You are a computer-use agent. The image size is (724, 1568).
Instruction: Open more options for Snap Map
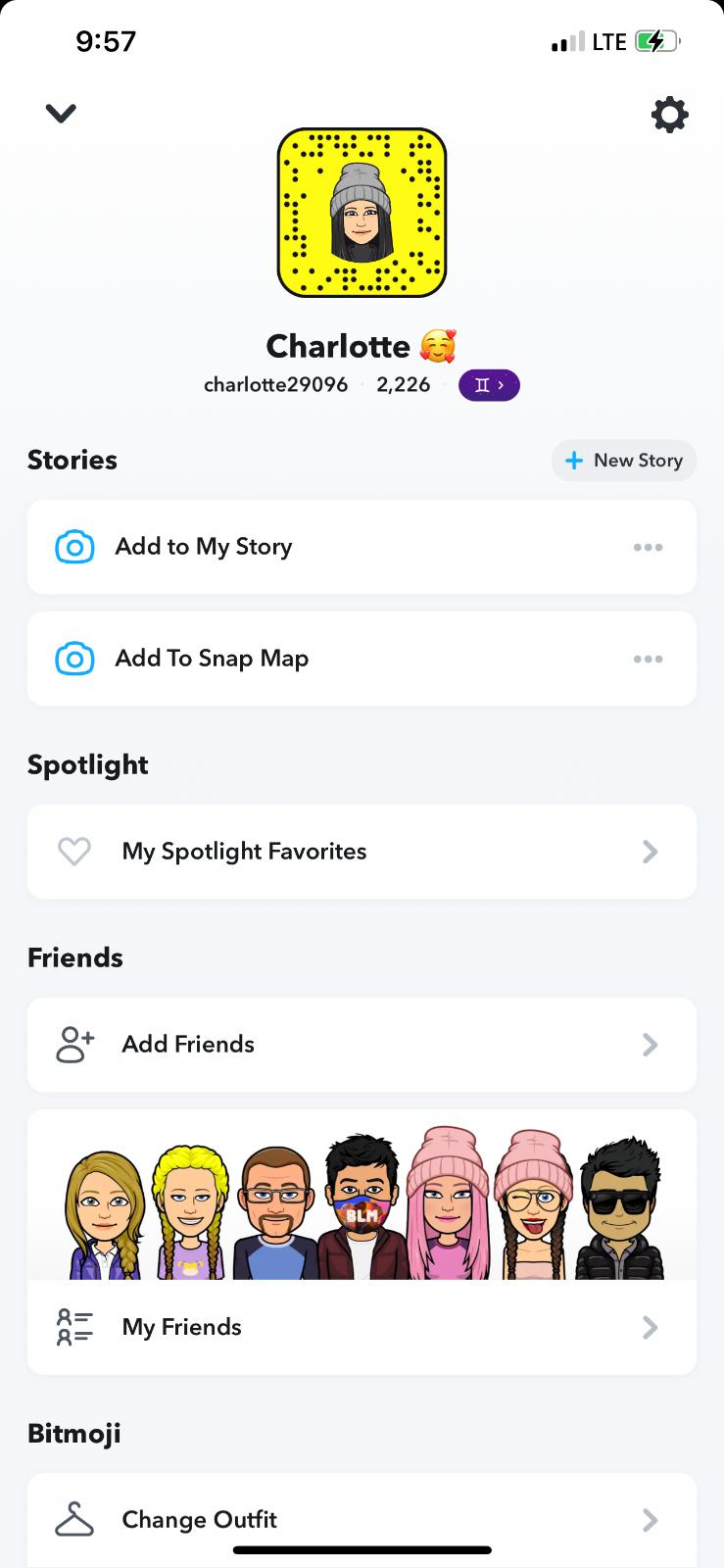point(648,659)
